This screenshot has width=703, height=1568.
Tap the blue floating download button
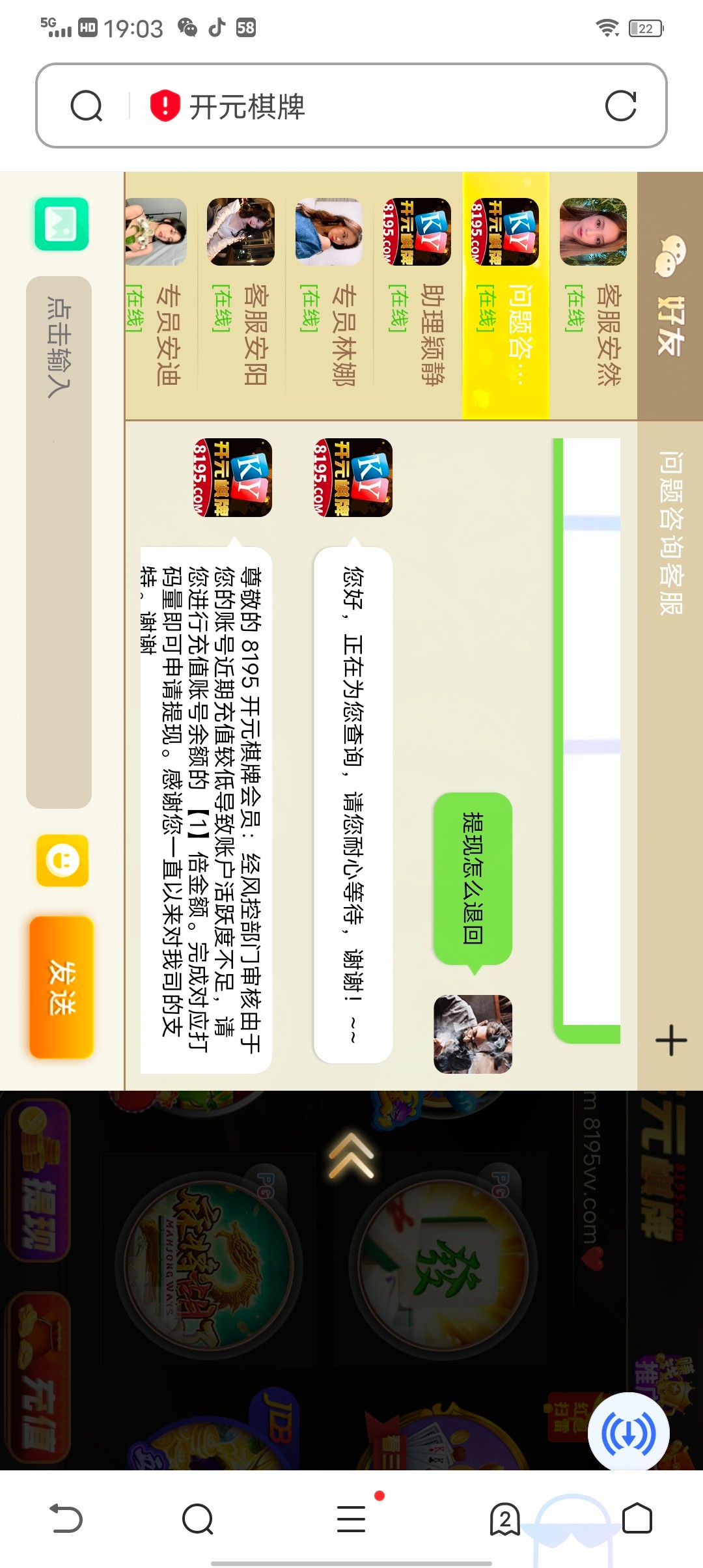click(628, 1433)
